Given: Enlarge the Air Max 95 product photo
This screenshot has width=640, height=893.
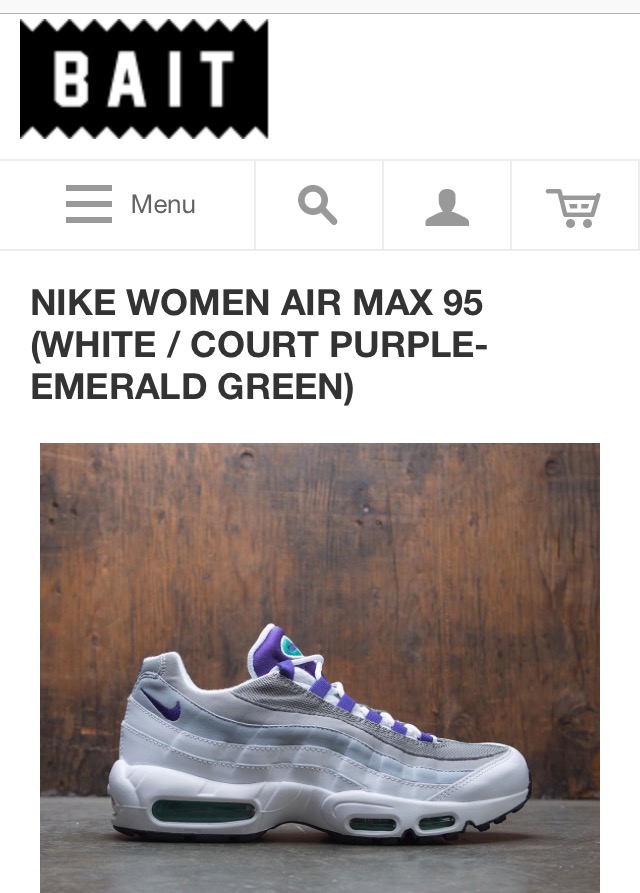Looking at the screenshot, I should coord(319,667).
